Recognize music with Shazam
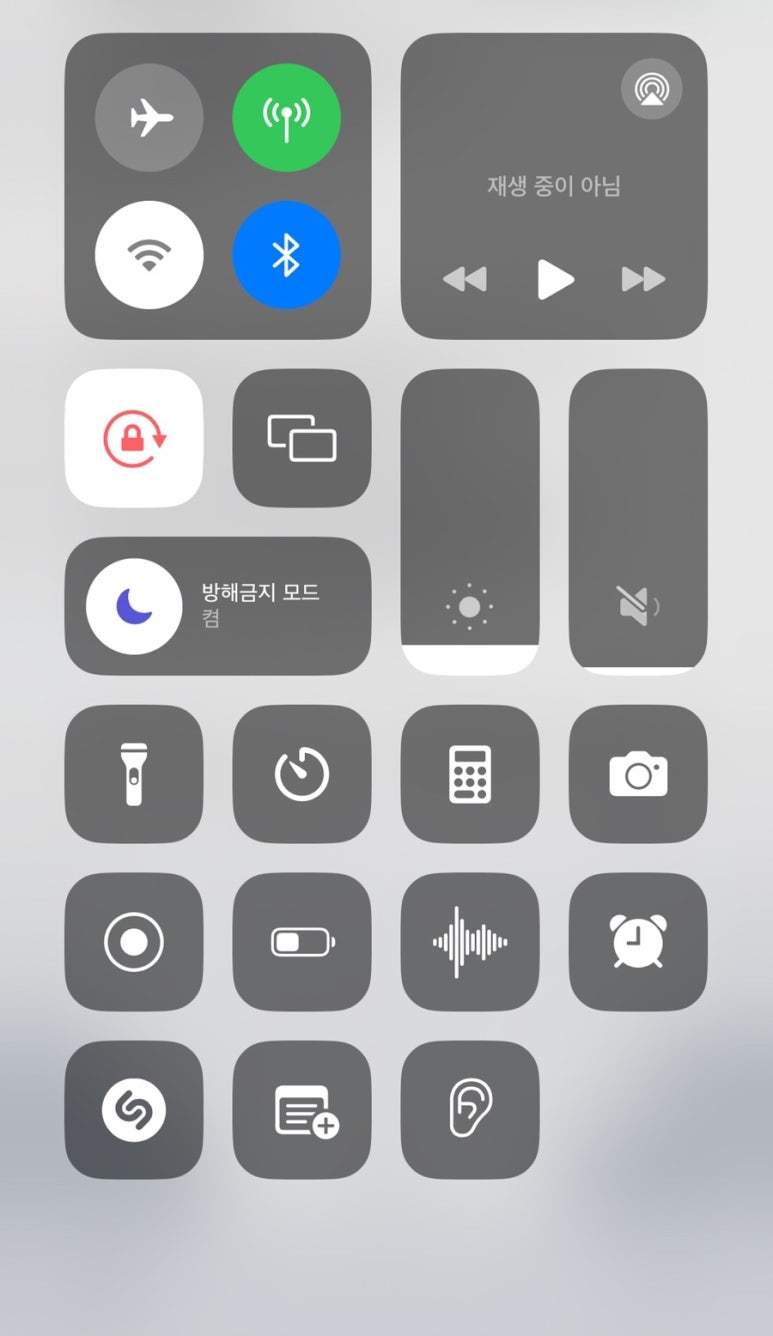 (134, 1110)
